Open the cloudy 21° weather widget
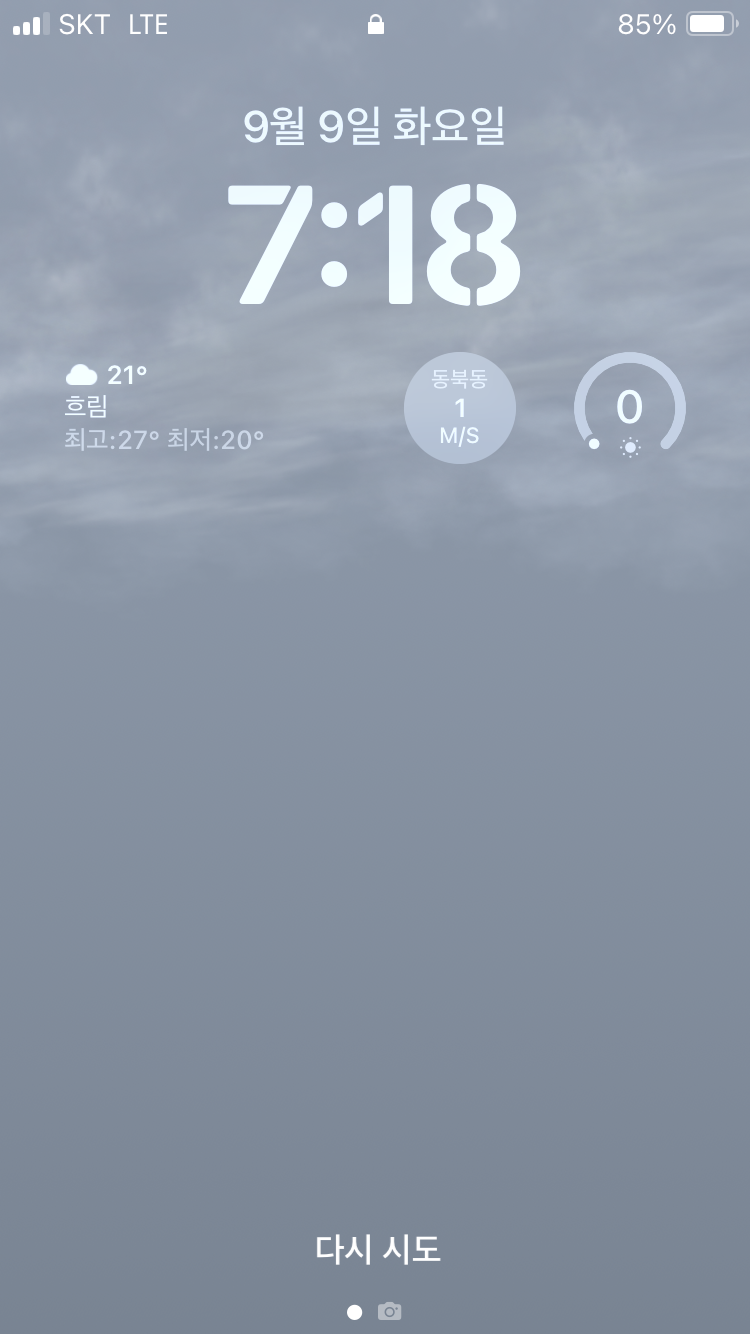 point(165,407)
